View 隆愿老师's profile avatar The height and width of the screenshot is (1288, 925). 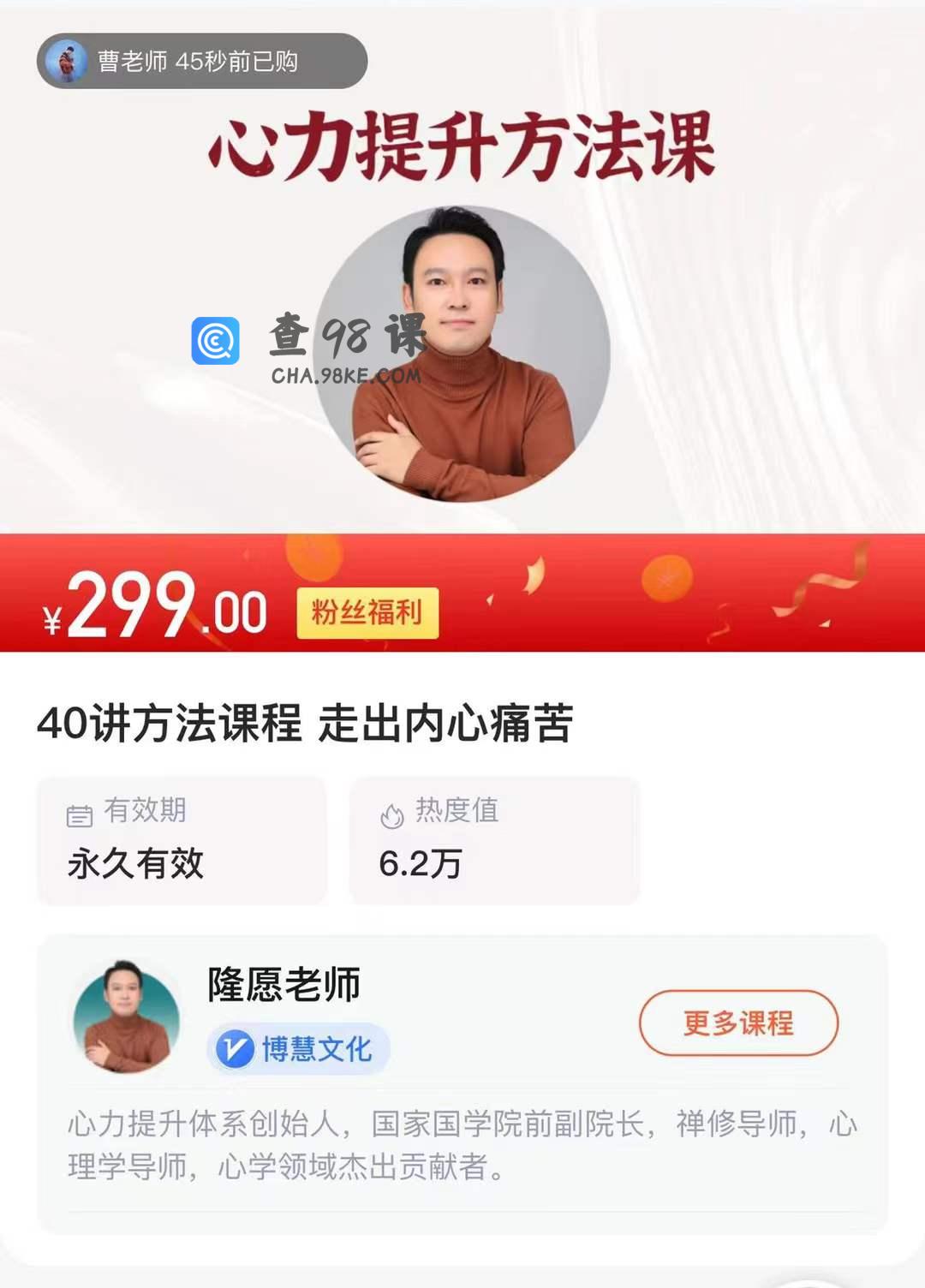(x=127, y=1017)
